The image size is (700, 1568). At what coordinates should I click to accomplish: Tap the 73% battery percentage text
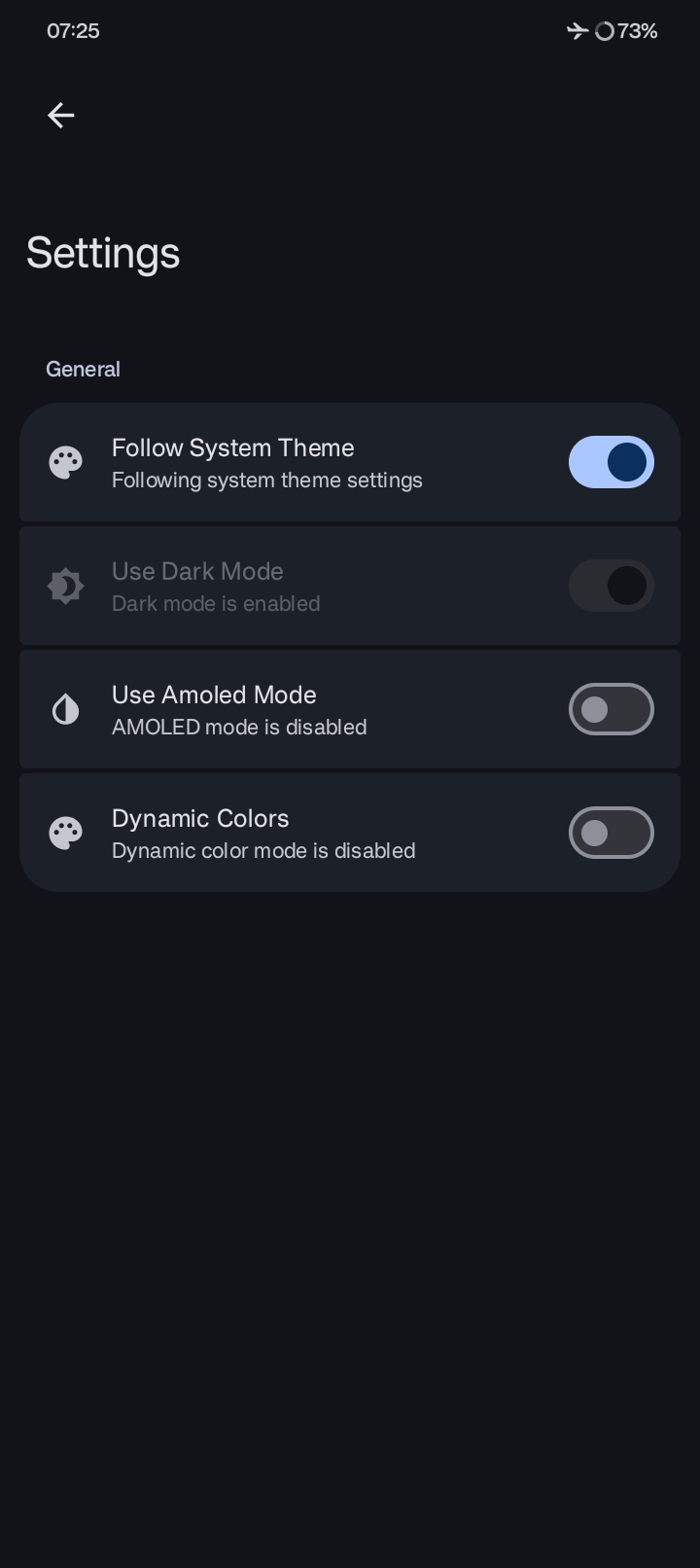(637, 30)
